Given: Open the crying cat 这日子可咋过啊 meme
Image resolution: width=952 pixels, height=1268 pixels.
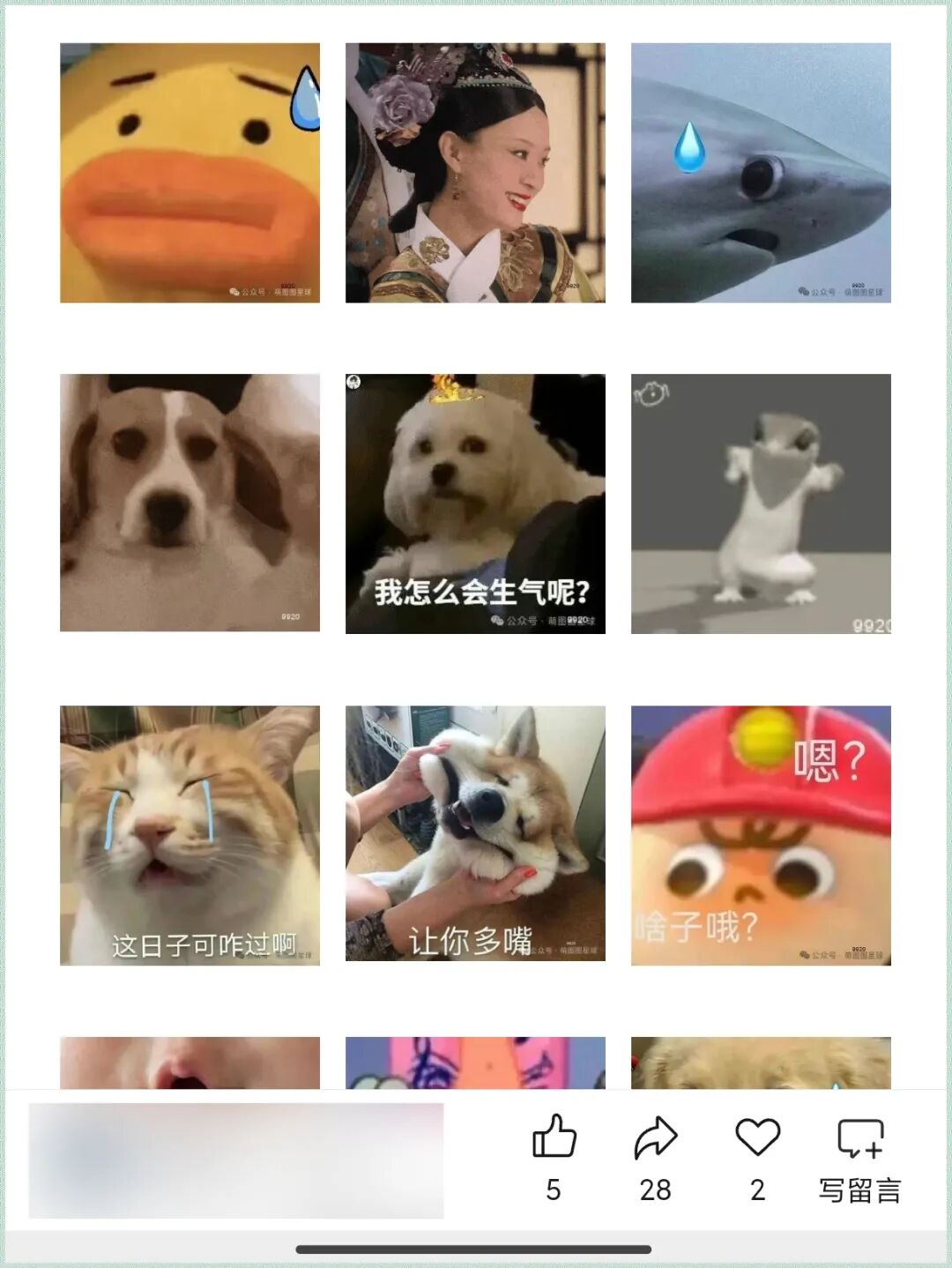Looking at the screenshot, I should click(x=190, y=835).
